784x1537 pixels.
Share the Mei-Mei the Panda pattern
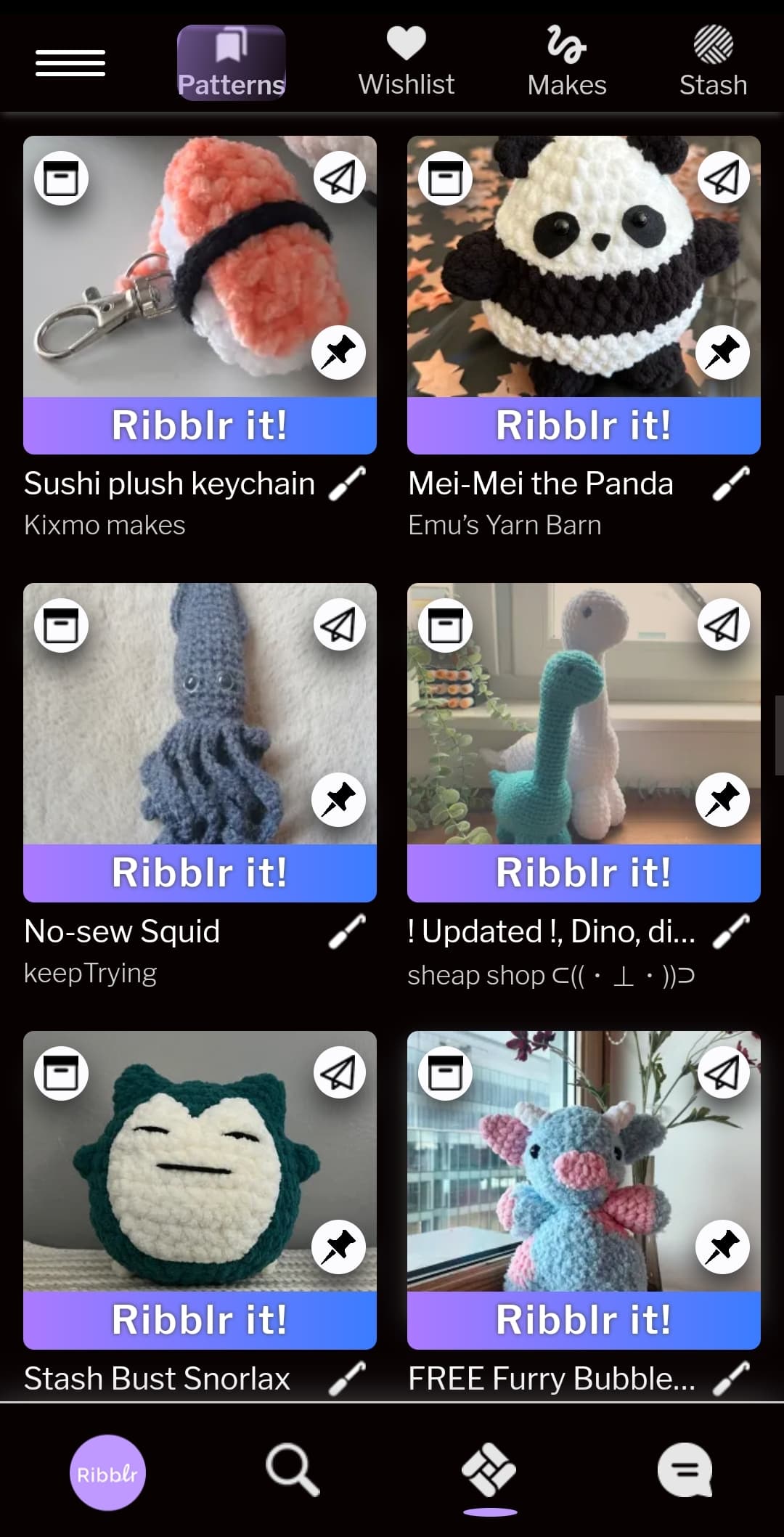(722, 178)
